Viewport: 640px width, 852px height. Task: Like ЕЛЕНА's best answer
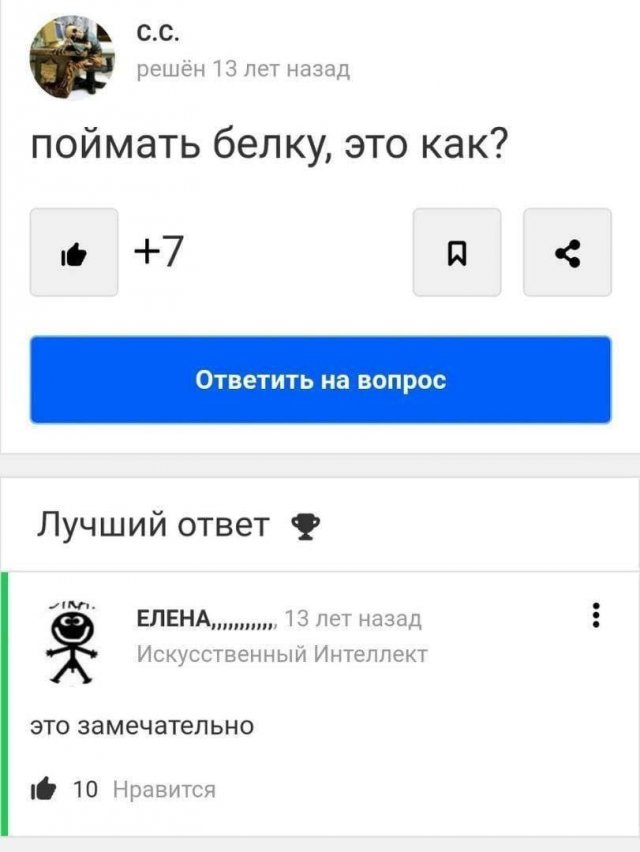(42, 790)
